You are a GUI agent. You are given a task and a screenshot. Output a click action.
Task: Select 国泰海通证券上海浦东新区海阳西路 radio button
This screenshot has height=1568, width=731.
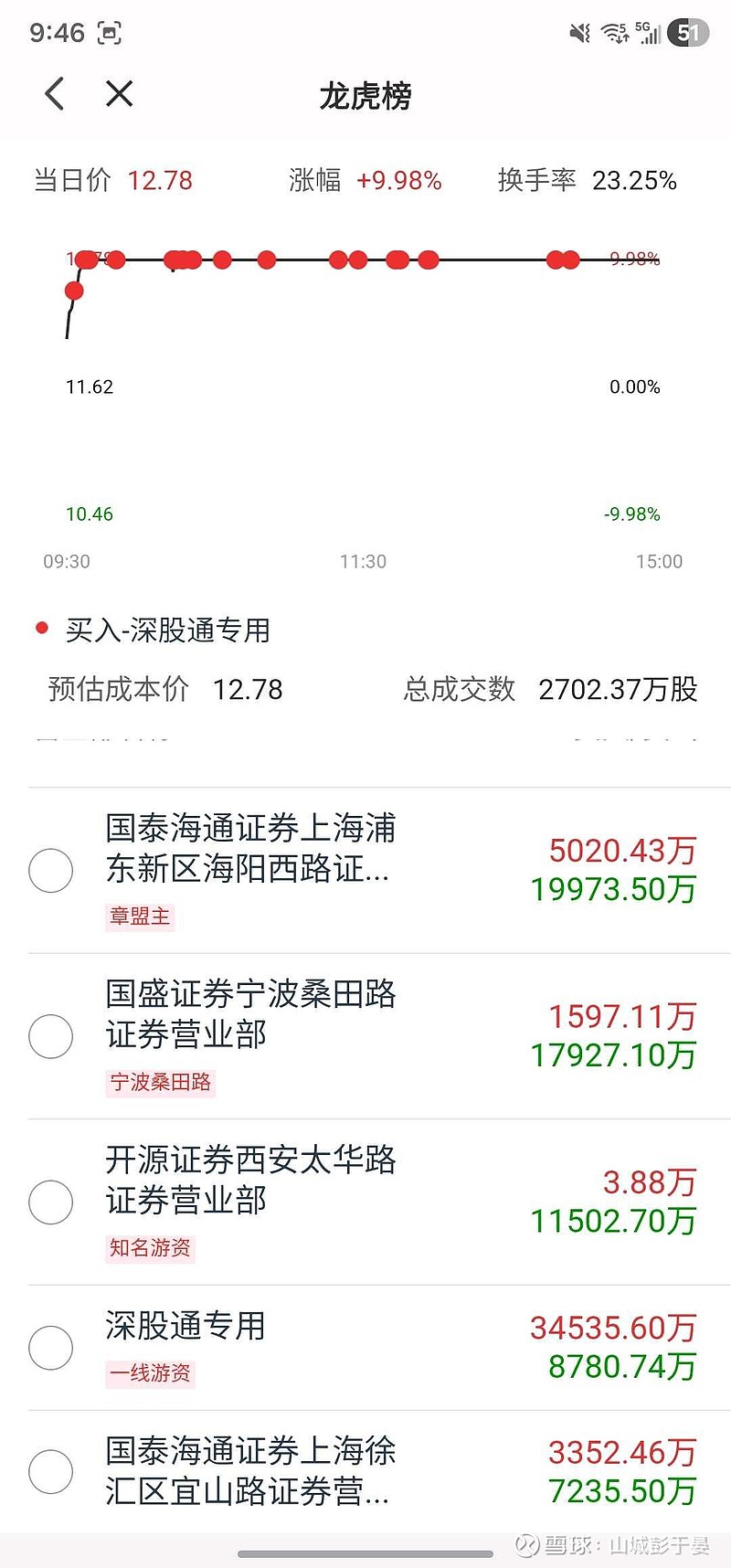pos(51,870)
